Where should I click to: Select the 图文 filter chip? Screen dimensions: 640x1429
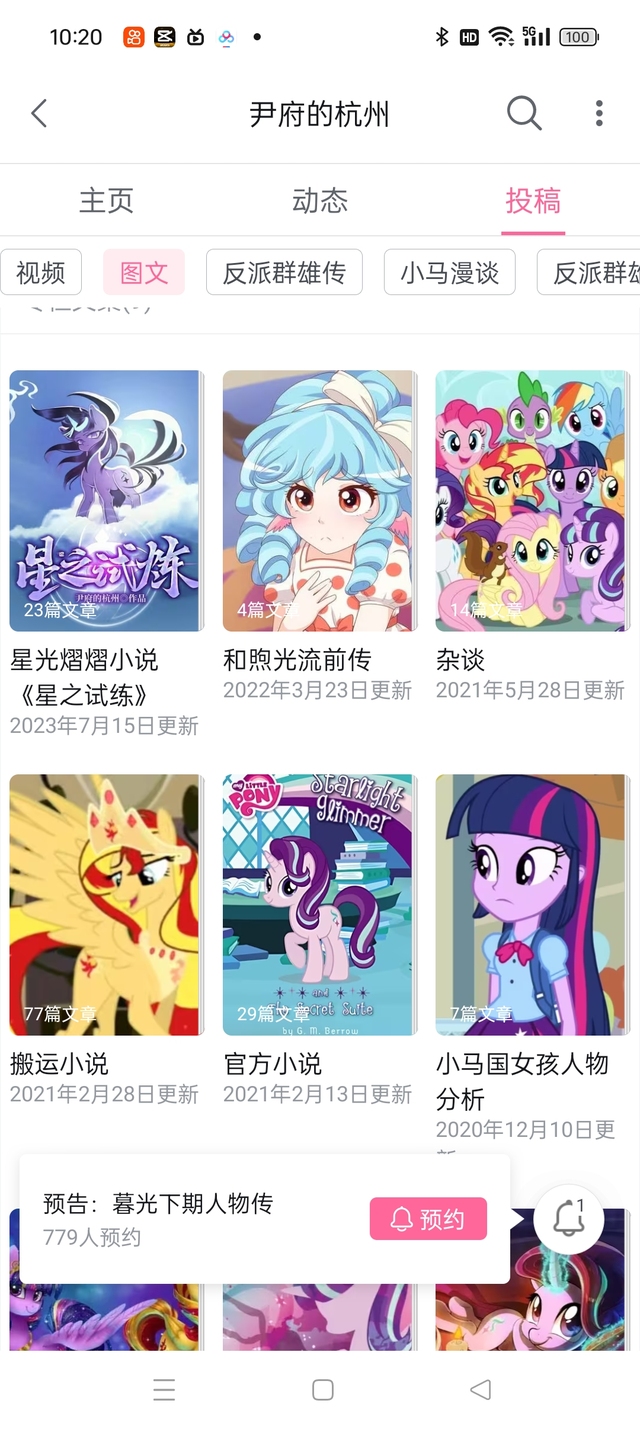(x=144, y=272)
